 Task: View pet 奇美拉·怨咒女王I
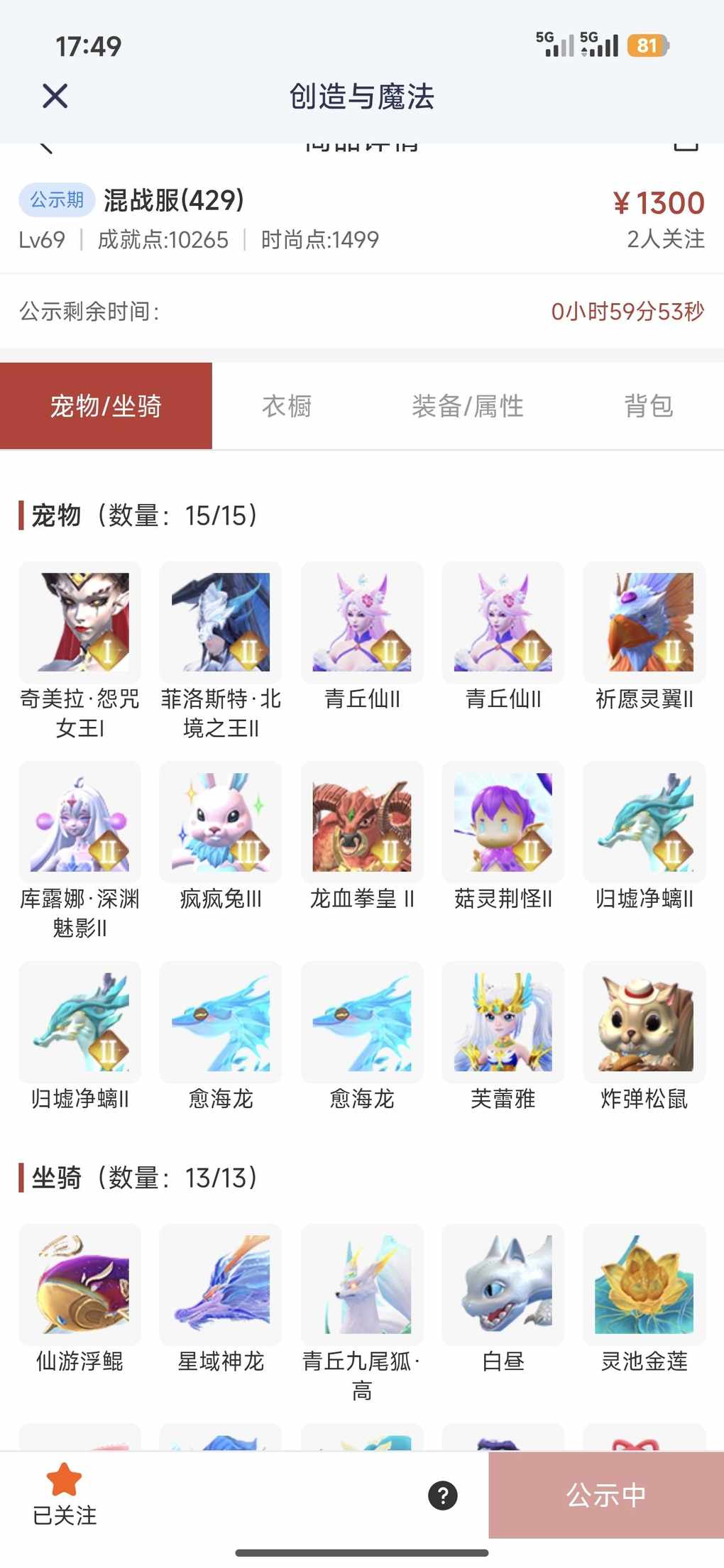79,623
